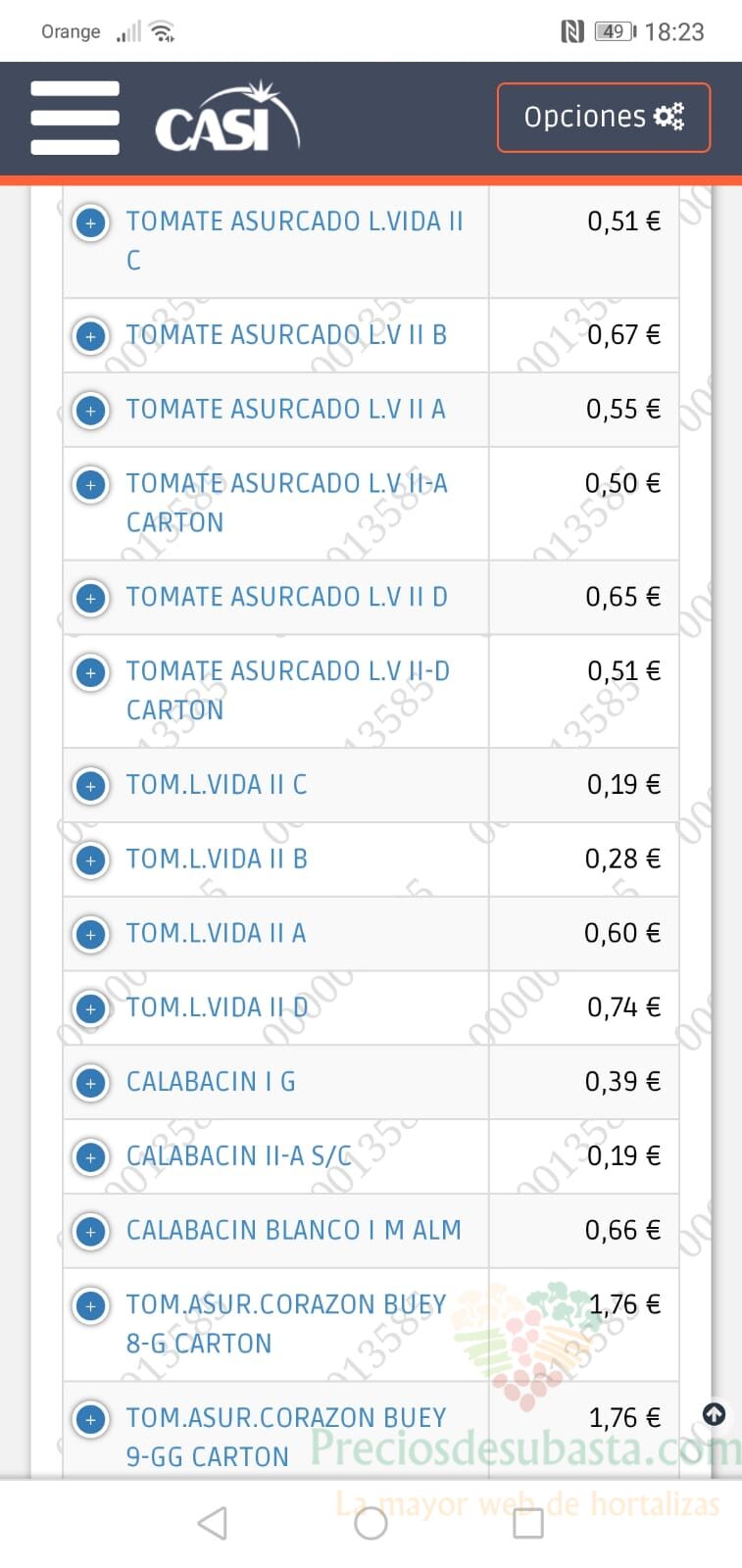Image resolution: width=742 pixels, height=1568 pixels.
Task: Expand TOMATE ASURCADO L.V II-D CARTON
Action: [91, 673]
